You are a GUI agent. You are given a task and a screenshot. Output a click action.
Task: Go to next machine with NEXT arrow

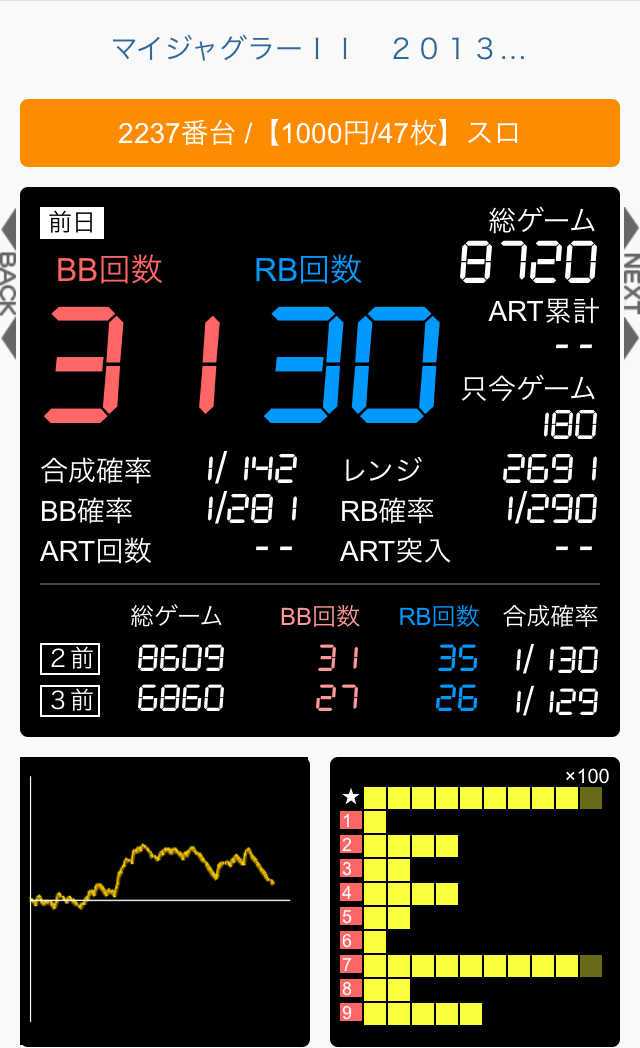coord(631,283)
